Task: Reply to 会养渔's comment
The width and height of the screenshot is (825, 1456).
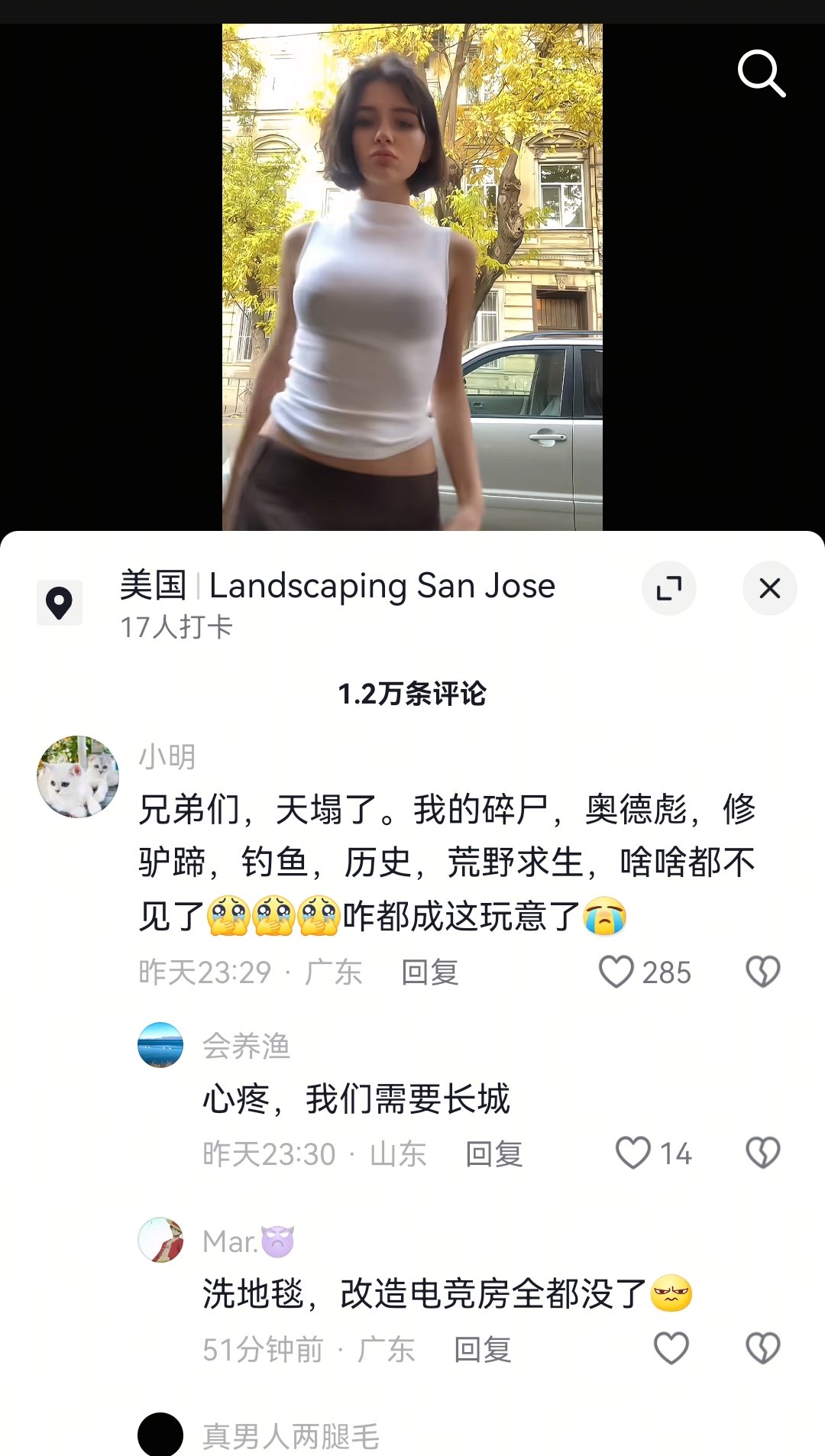Action: pos(494,1153)
